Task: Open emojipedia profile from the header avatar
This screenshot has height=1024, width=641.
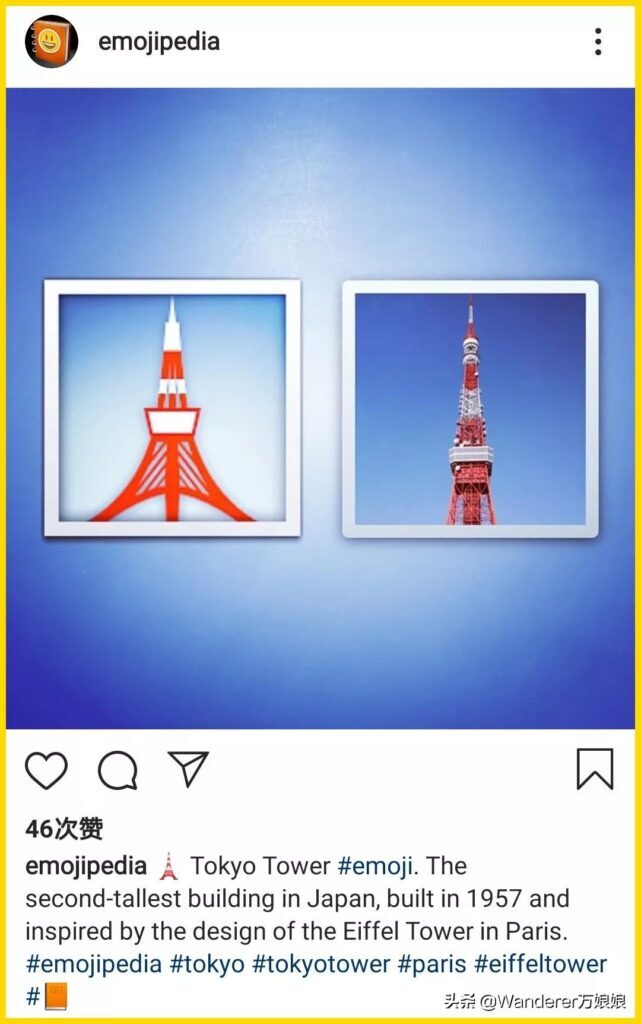Action: 51,42
